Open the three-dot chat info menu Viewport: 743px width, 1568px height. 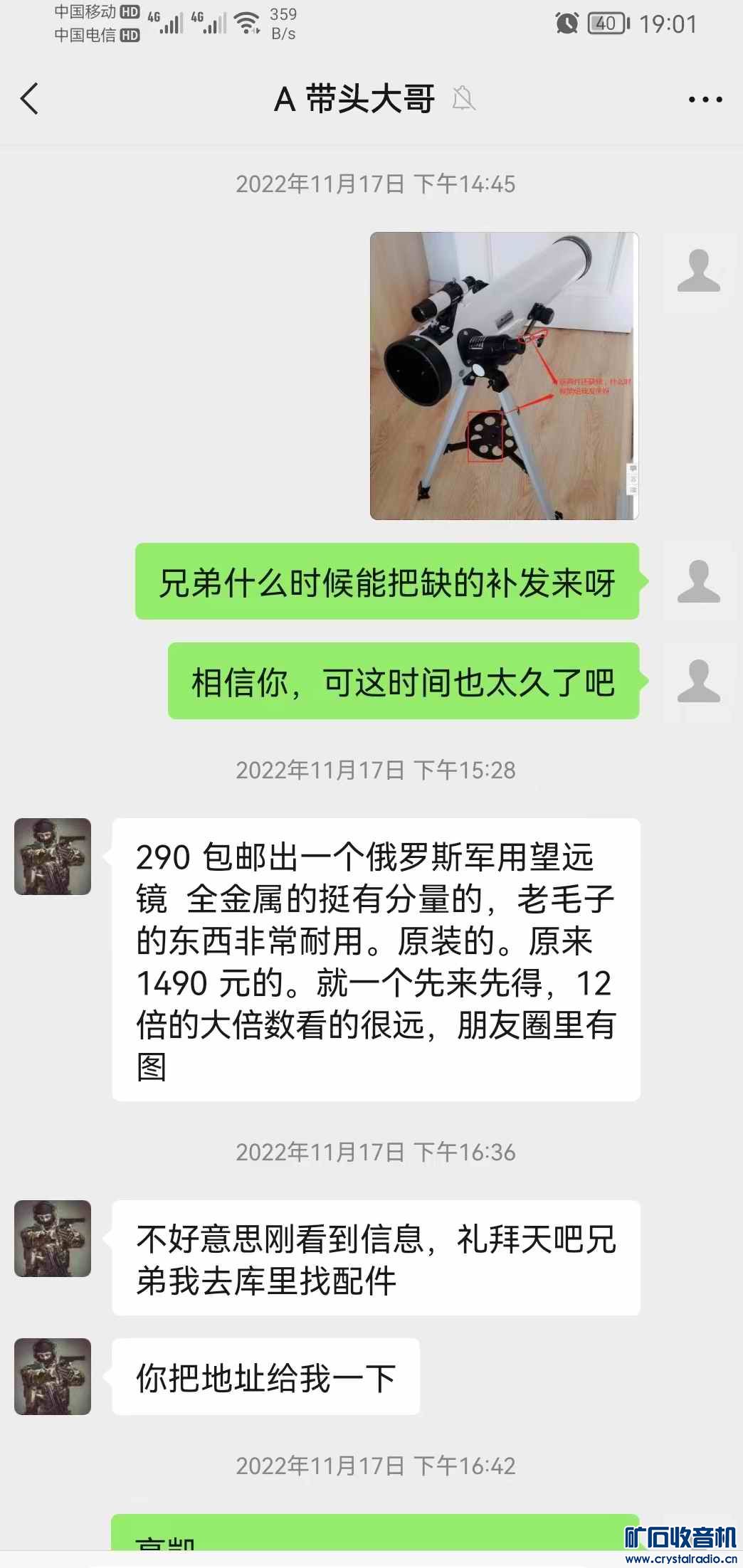pos(705,100)
